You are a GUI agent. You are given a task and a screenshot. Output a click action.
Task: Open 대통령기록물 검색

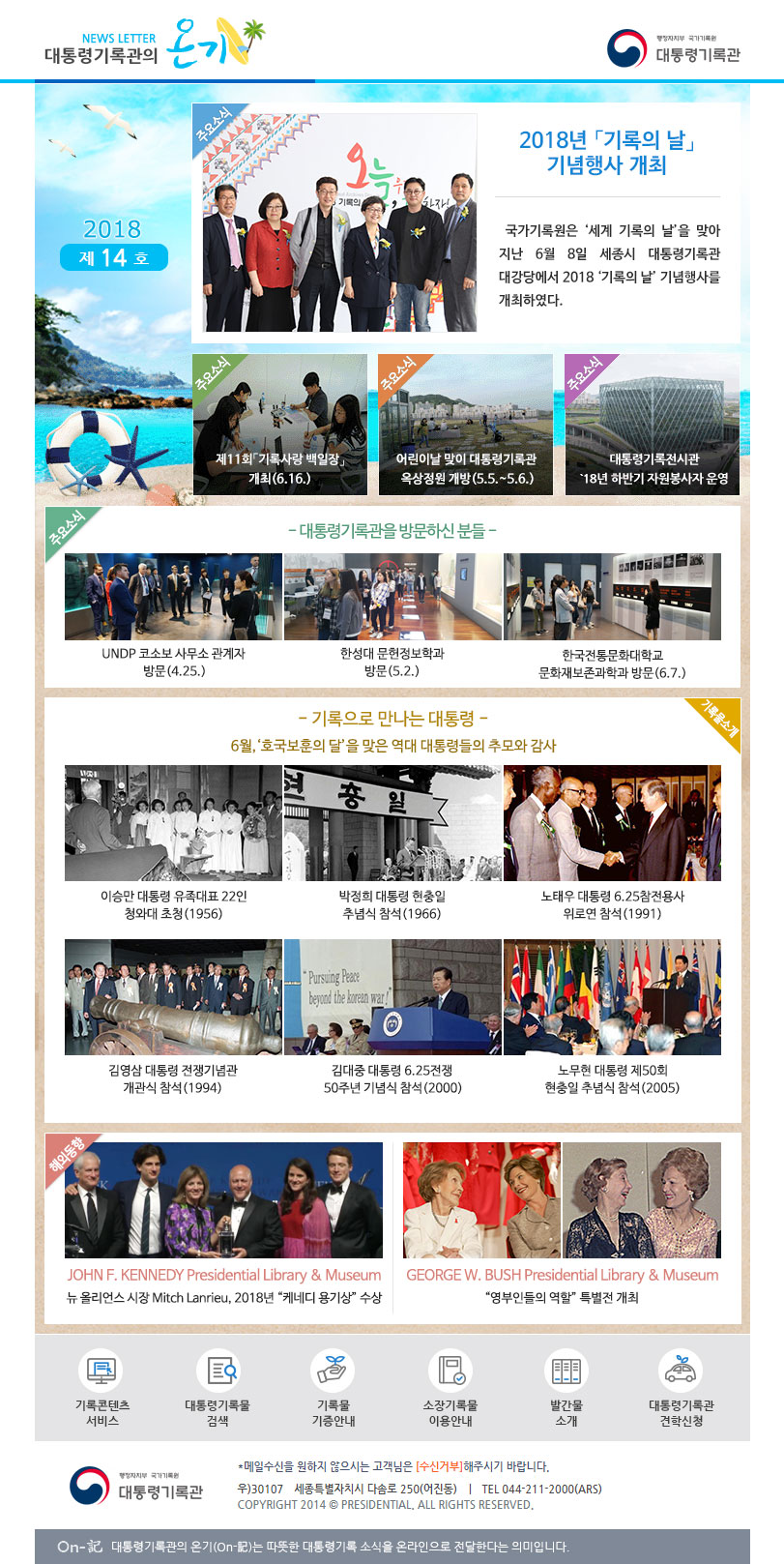pos(218,1387)
